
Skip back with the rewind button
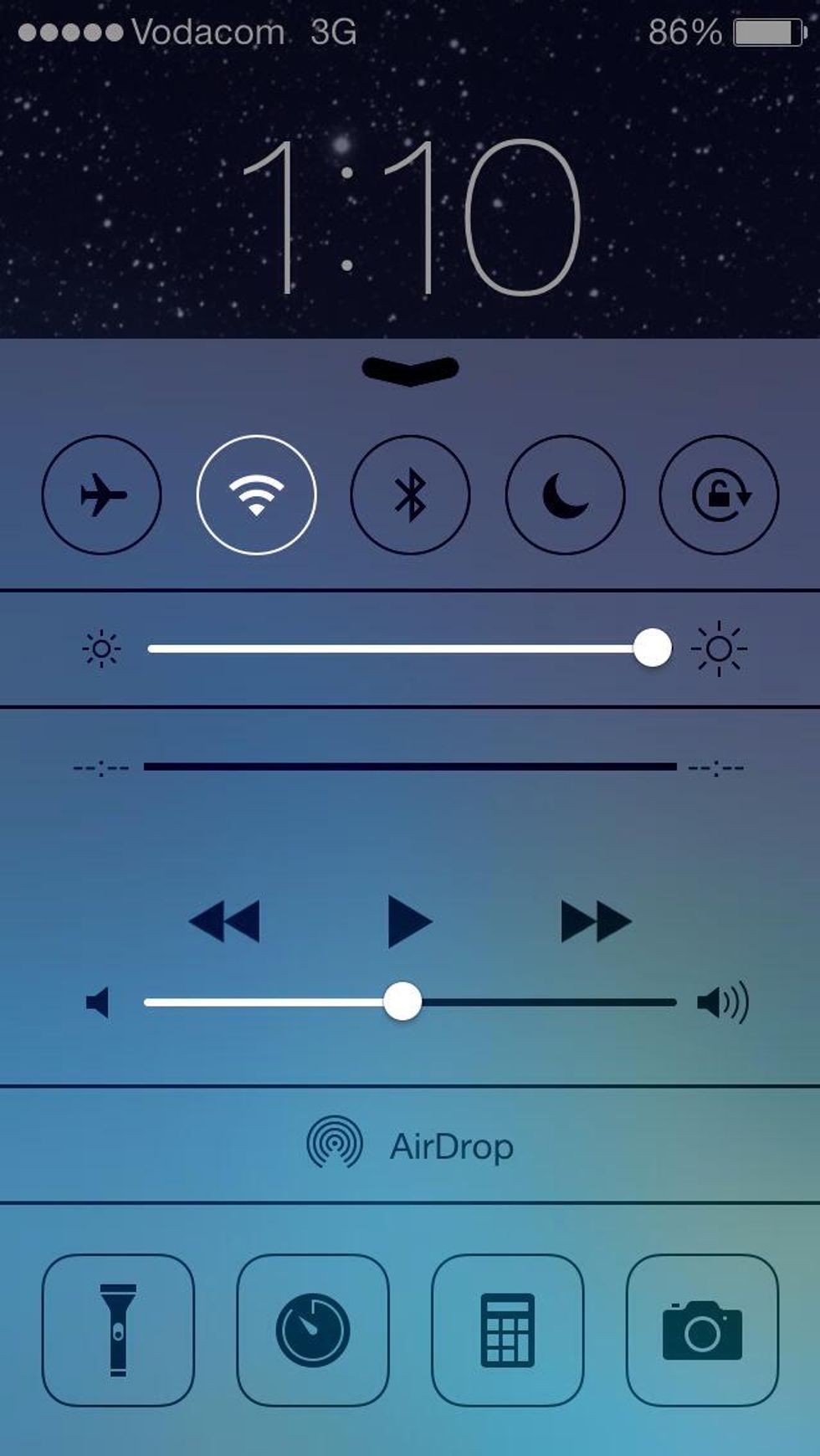click(x=224, y=922)
